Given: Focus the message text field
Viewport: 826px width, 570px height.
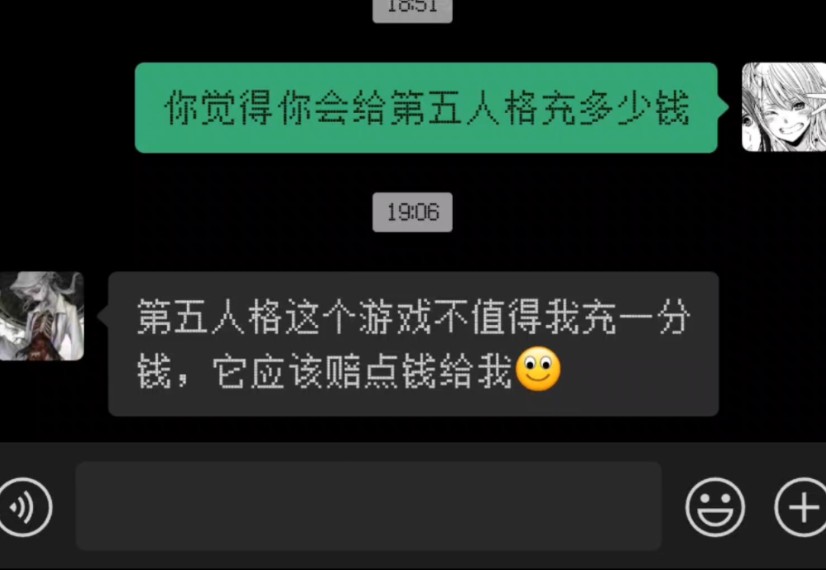Looking at the screenshot, I should (x=368, y=506).
